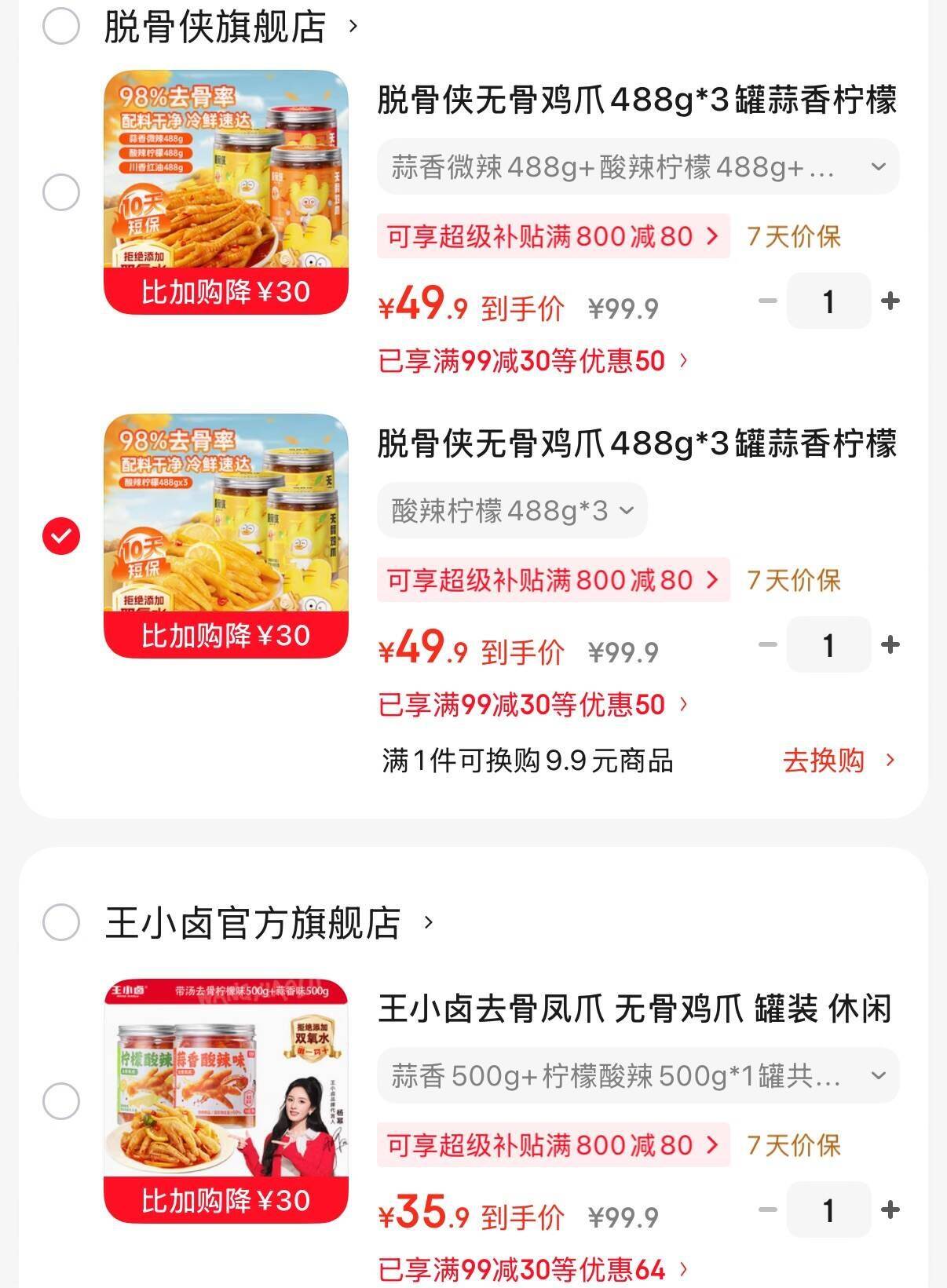Select all items from 脱骨侠旗舰店
Image resolution: width=947 pixels, height=1288 pixels.
60,26
